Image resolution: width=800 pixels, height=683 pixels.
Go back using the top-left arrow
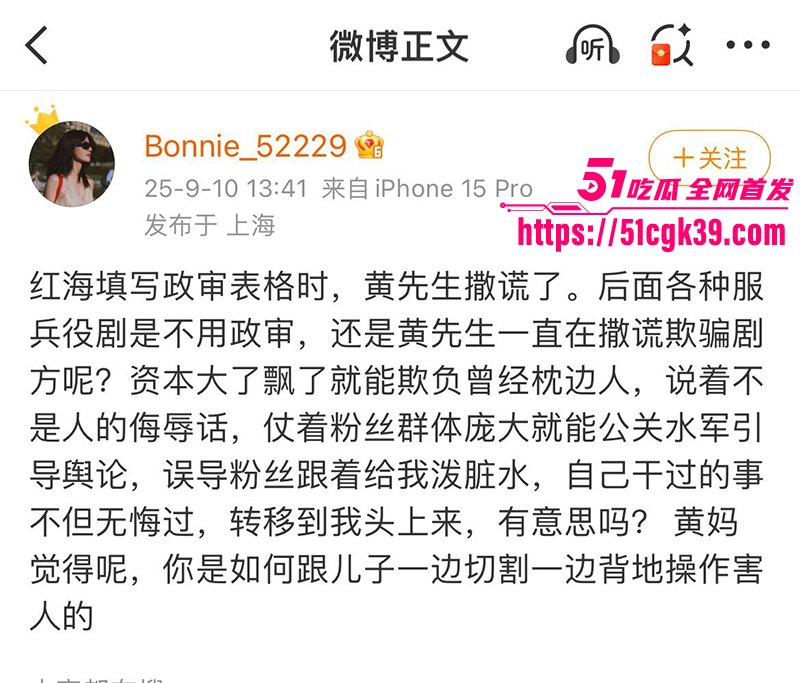37,46
